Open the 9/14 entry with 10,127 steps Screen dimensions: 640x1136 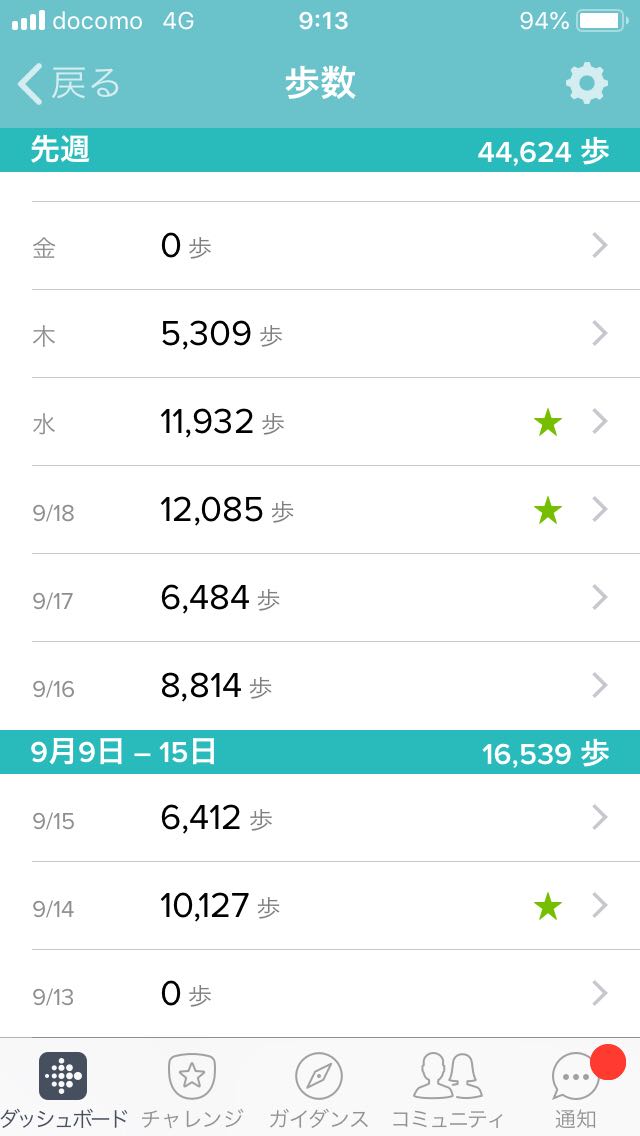(320, 906)
